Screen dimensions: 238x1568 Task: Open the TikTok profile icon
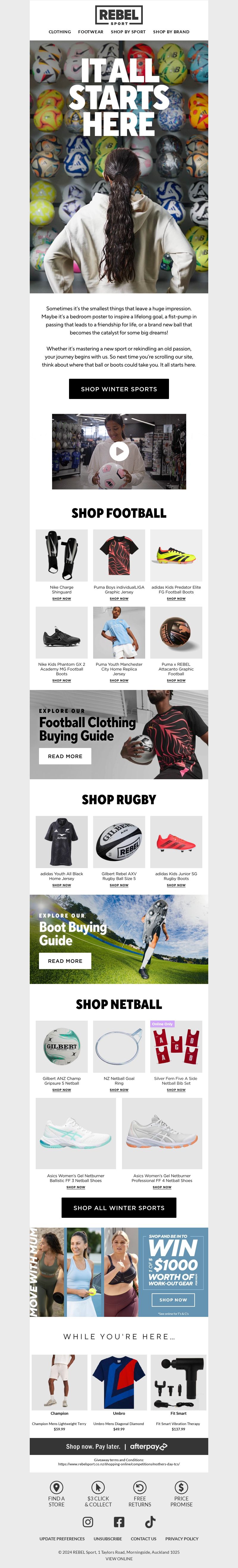(x=150, y=1522)
